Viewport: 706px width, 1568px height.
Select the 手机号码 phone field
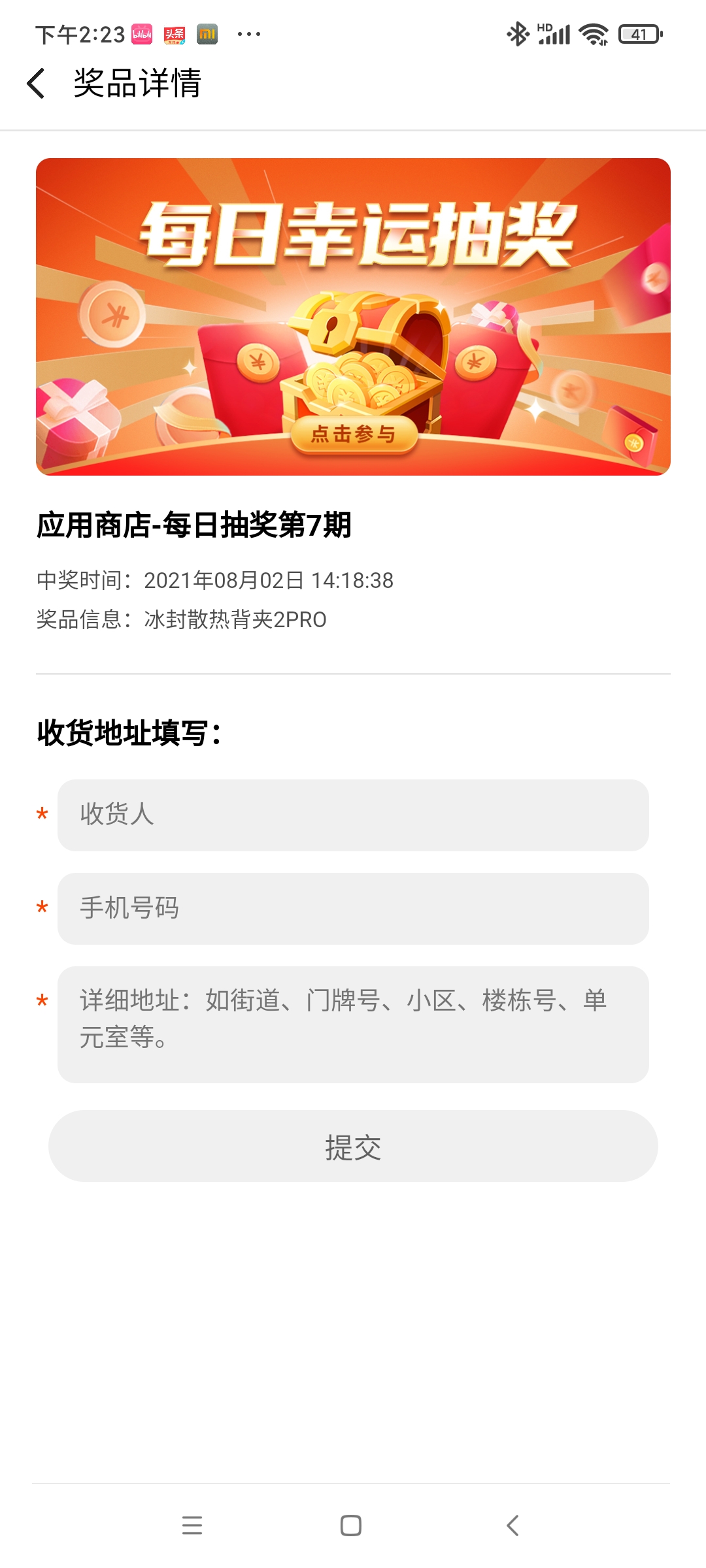[353, 908]
